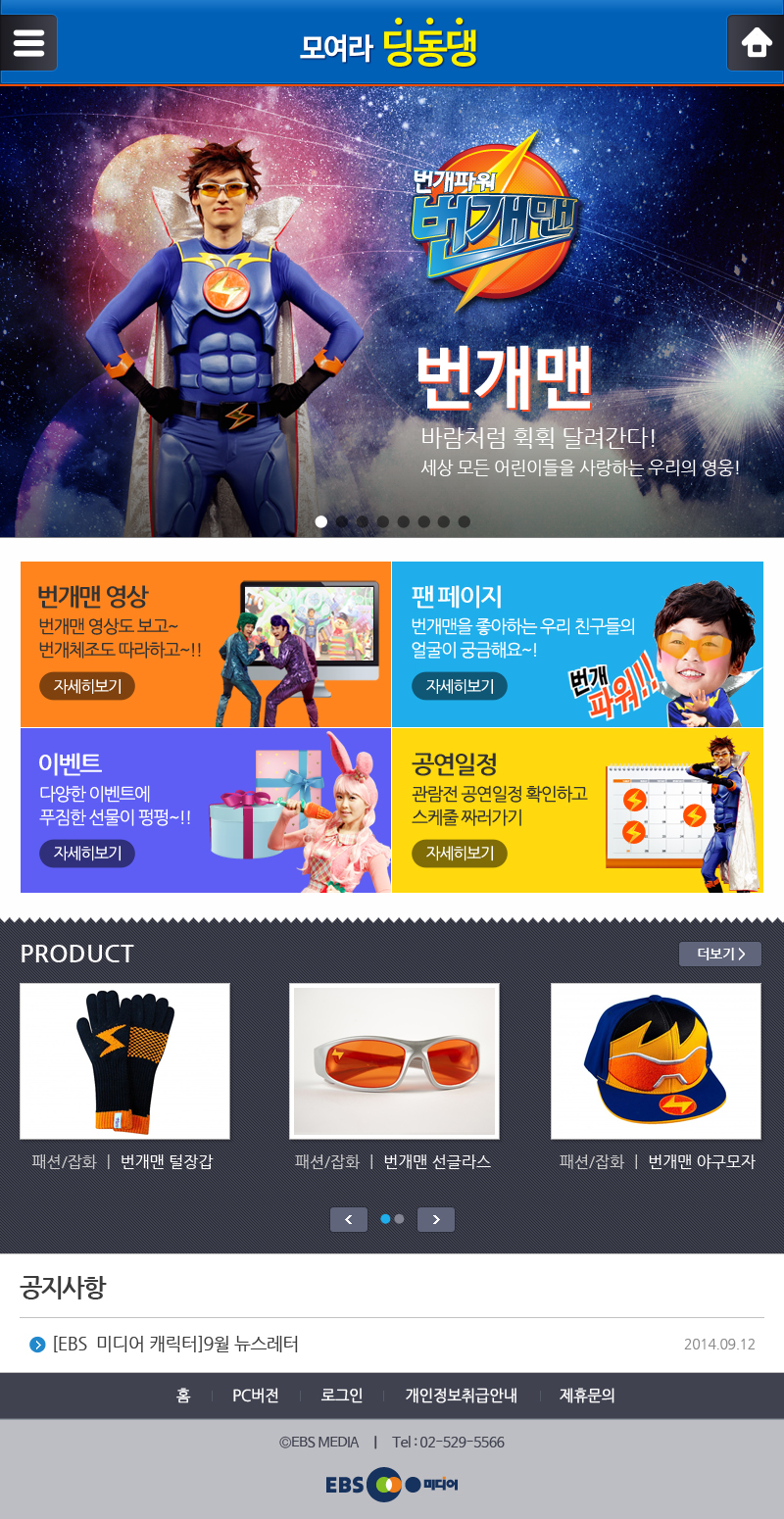View the 번개맨 야구모자 product
The image size is (784, 1519).
[656, 1061]
